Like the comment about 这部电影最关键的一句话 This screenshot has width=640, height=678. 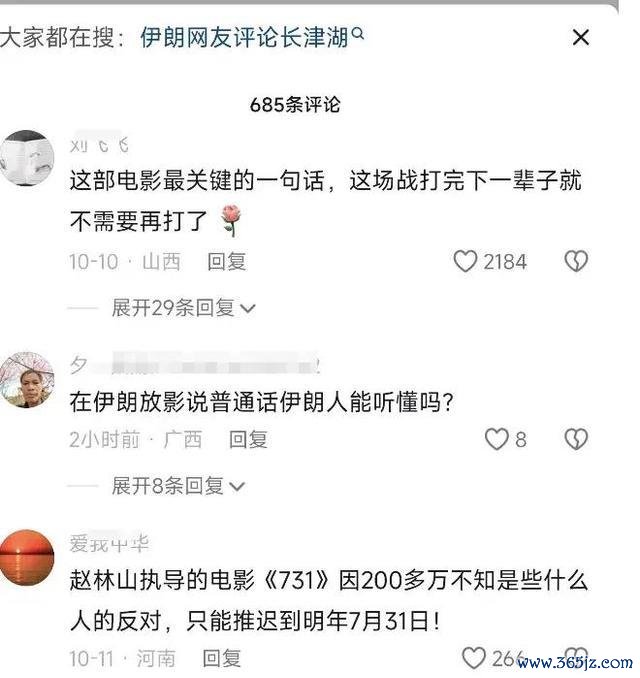coord(466,262)
